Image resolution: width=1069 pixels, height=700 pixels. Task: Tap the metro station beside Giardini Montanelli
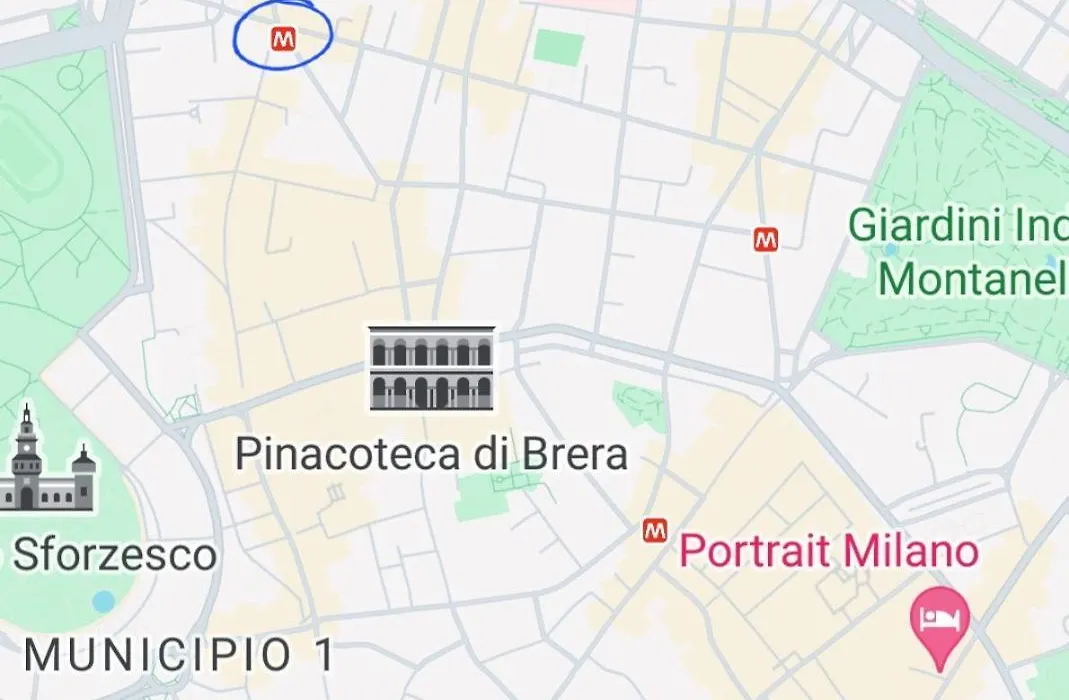[766, 239]
